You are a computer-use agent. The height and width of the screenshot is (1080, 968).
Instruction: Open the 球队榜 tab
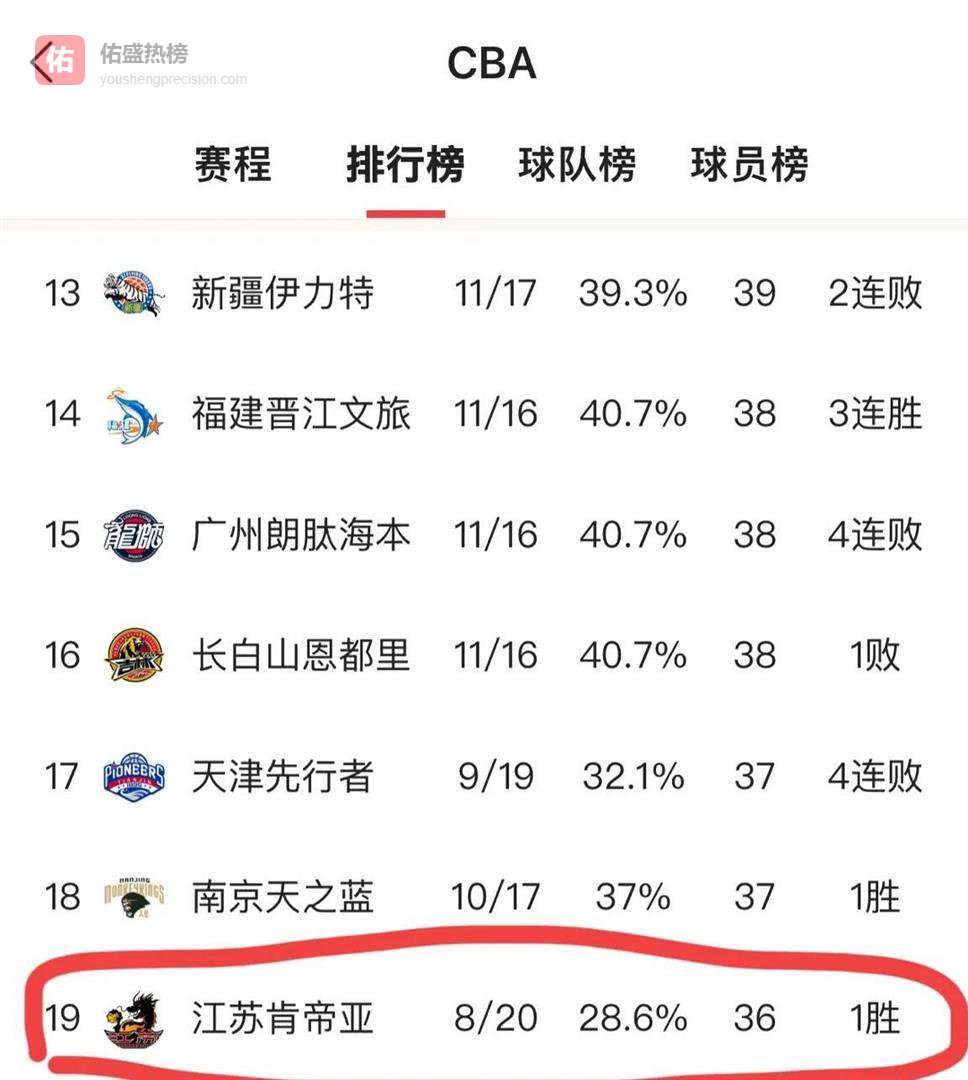click(x=577, y=165)
